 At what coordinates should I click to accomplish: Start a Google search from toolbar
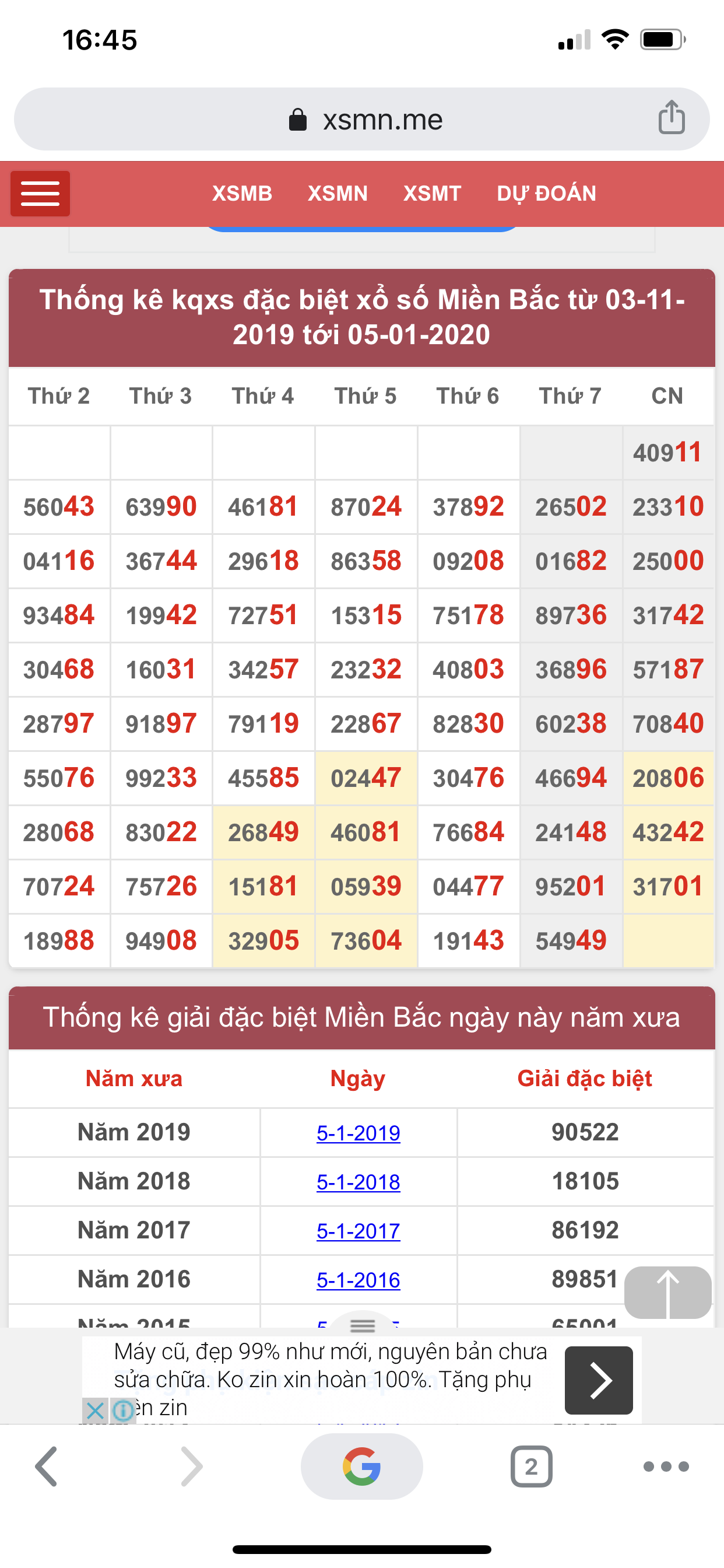pyautogui.click(x=362, y=1466)
